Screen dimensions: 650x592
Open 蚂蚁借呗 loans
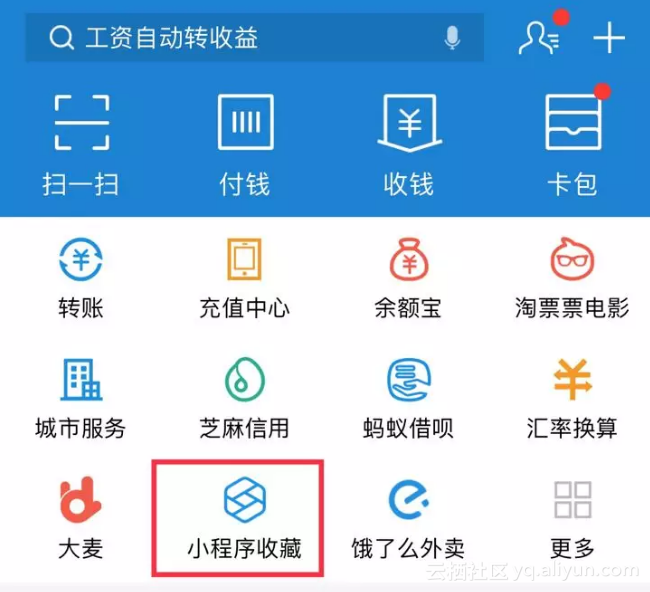click(409, 398)
